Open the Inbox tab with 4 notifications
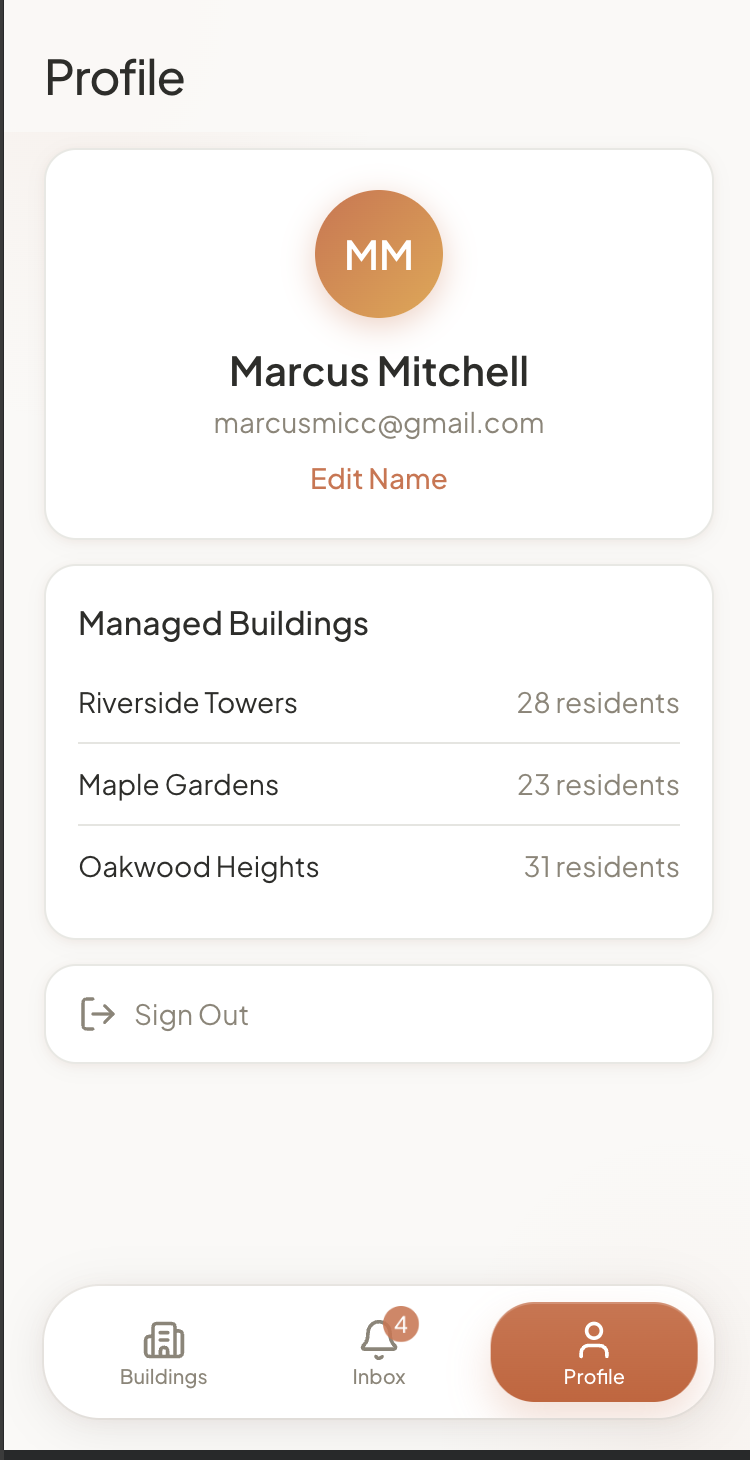This screenshot has width=750, height=1460. click(379, 1352)
